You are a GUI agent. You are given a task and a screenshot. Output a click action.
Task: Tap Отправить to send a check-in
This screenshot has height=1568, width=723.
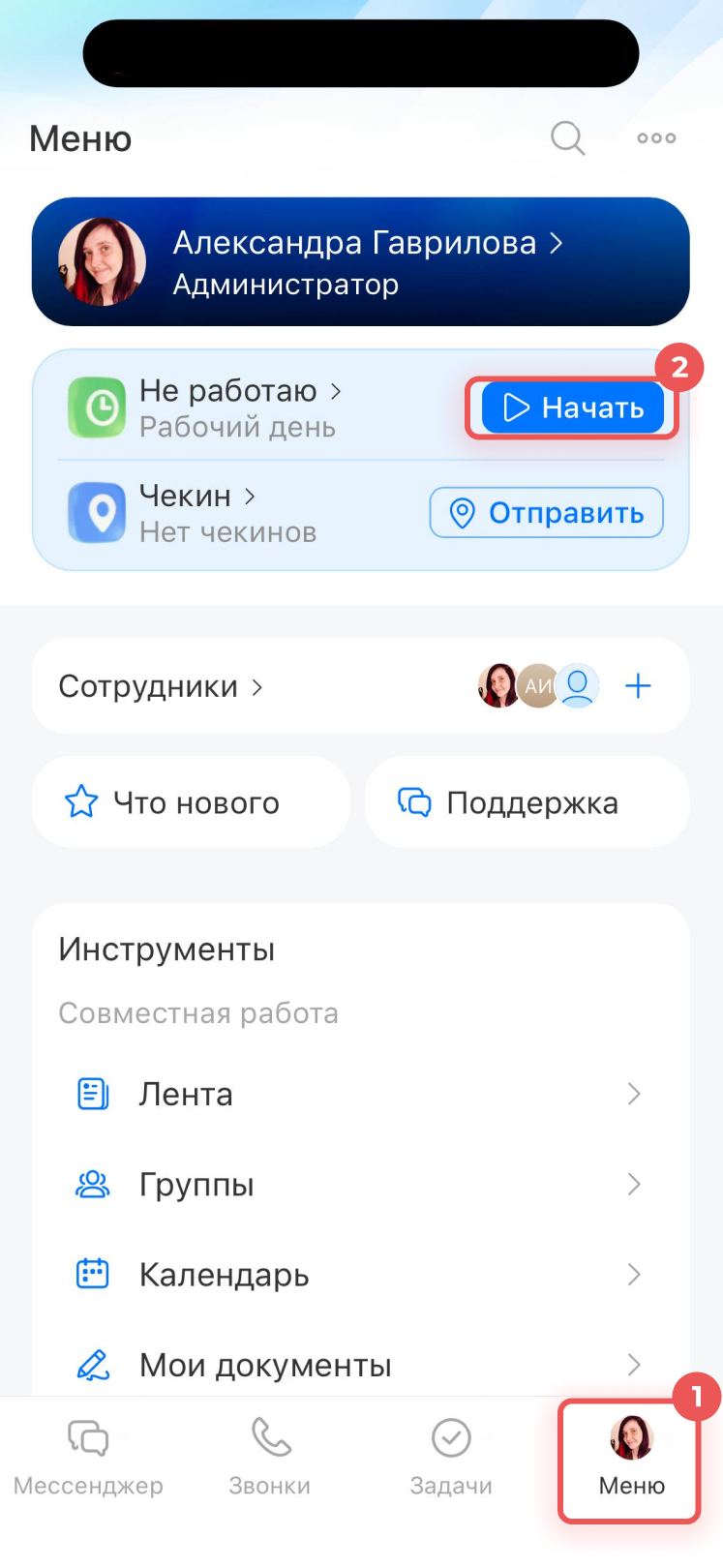click(x=547, y=513)
